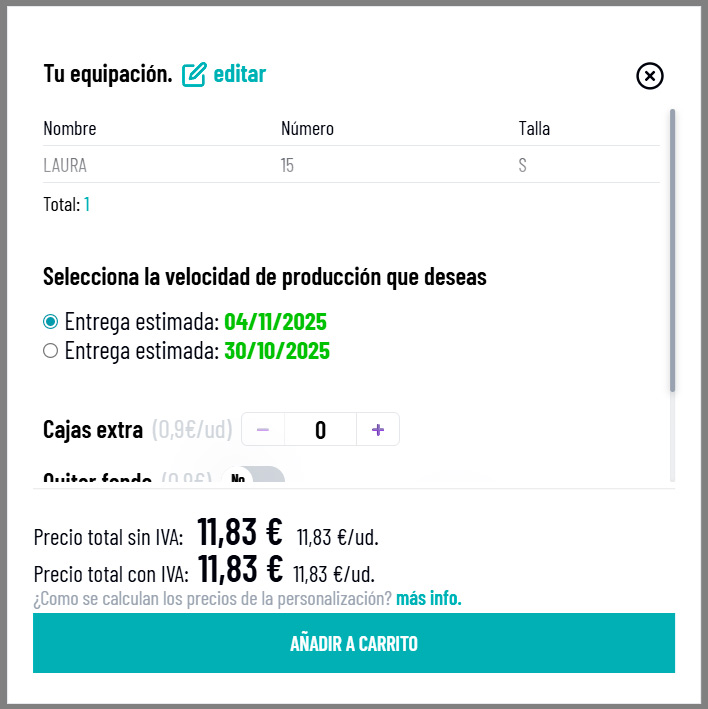Select delivery estimate 04/11/2025
The image size is (708, 709).
coord(51,323)
